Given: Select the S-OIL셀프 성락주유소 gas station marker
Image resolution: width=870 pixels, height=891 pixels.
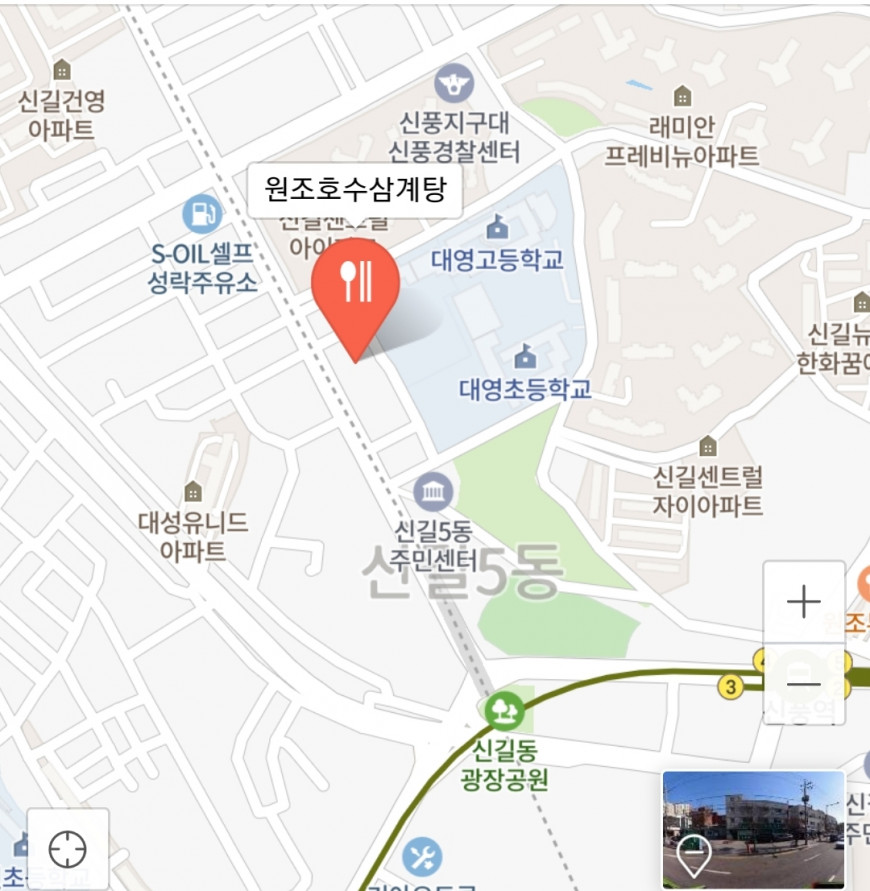Looking at the screenshot, I should click(202, 213).
